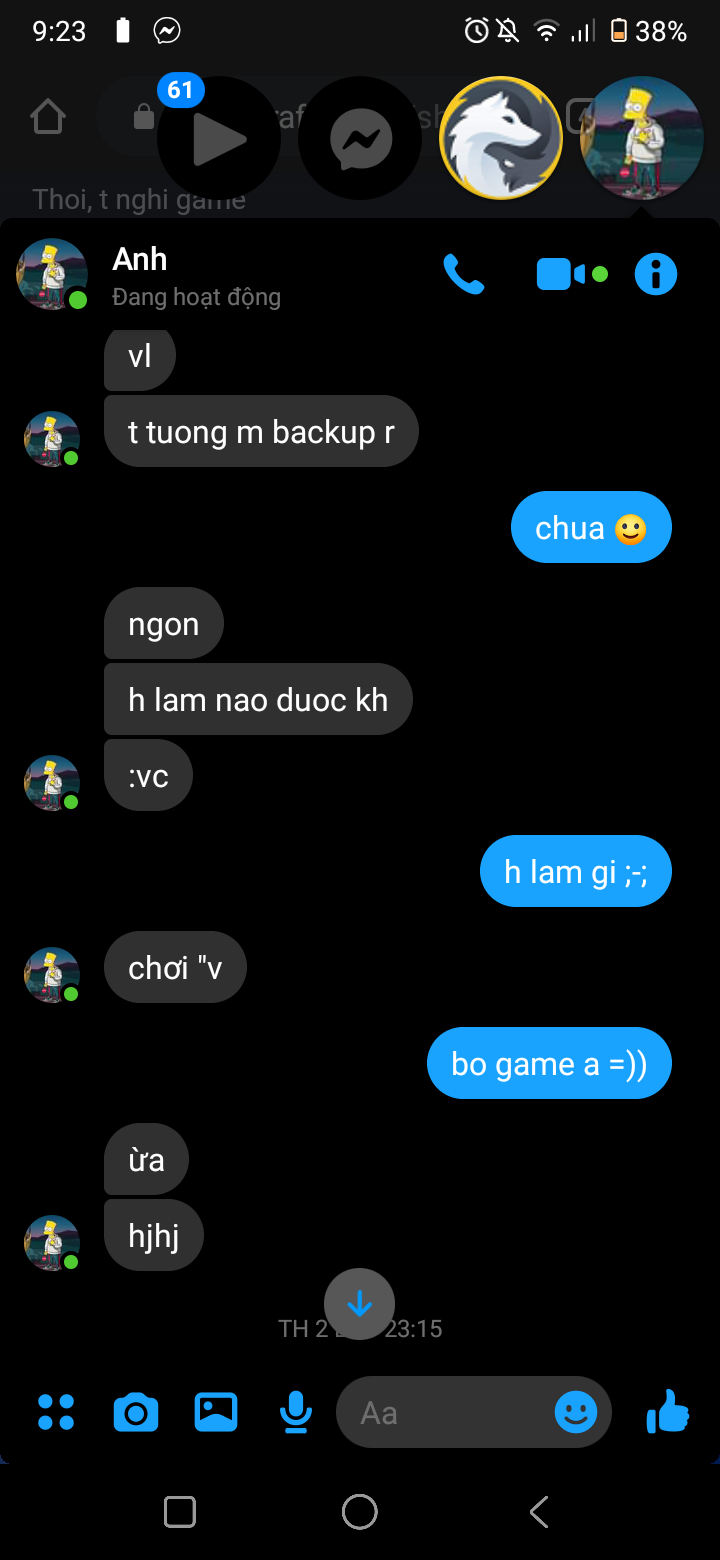
Task: Open the camera to take a photo
Action: coord(136,1412)
